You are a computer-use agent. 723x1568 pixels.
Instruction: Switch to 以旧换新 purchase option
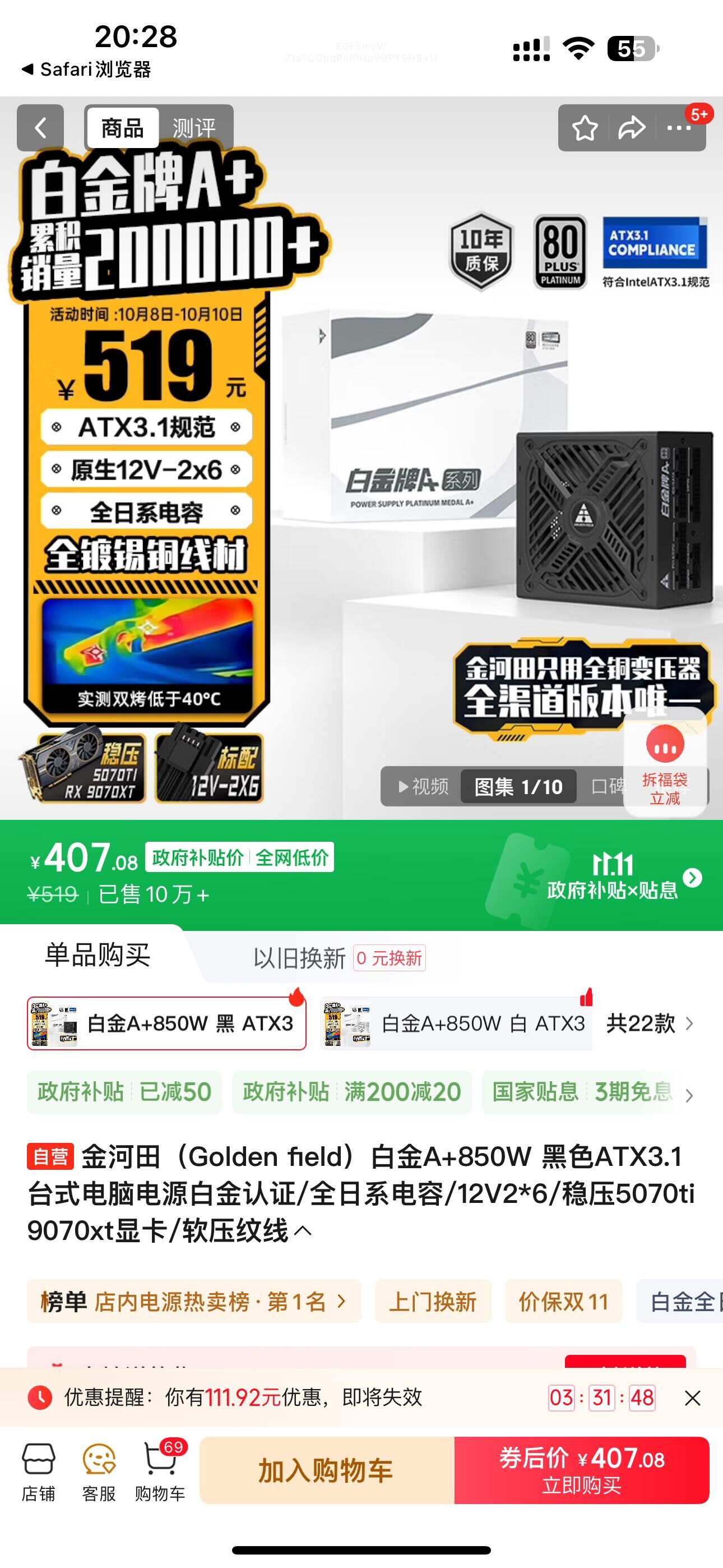click(x=340, y=957)
